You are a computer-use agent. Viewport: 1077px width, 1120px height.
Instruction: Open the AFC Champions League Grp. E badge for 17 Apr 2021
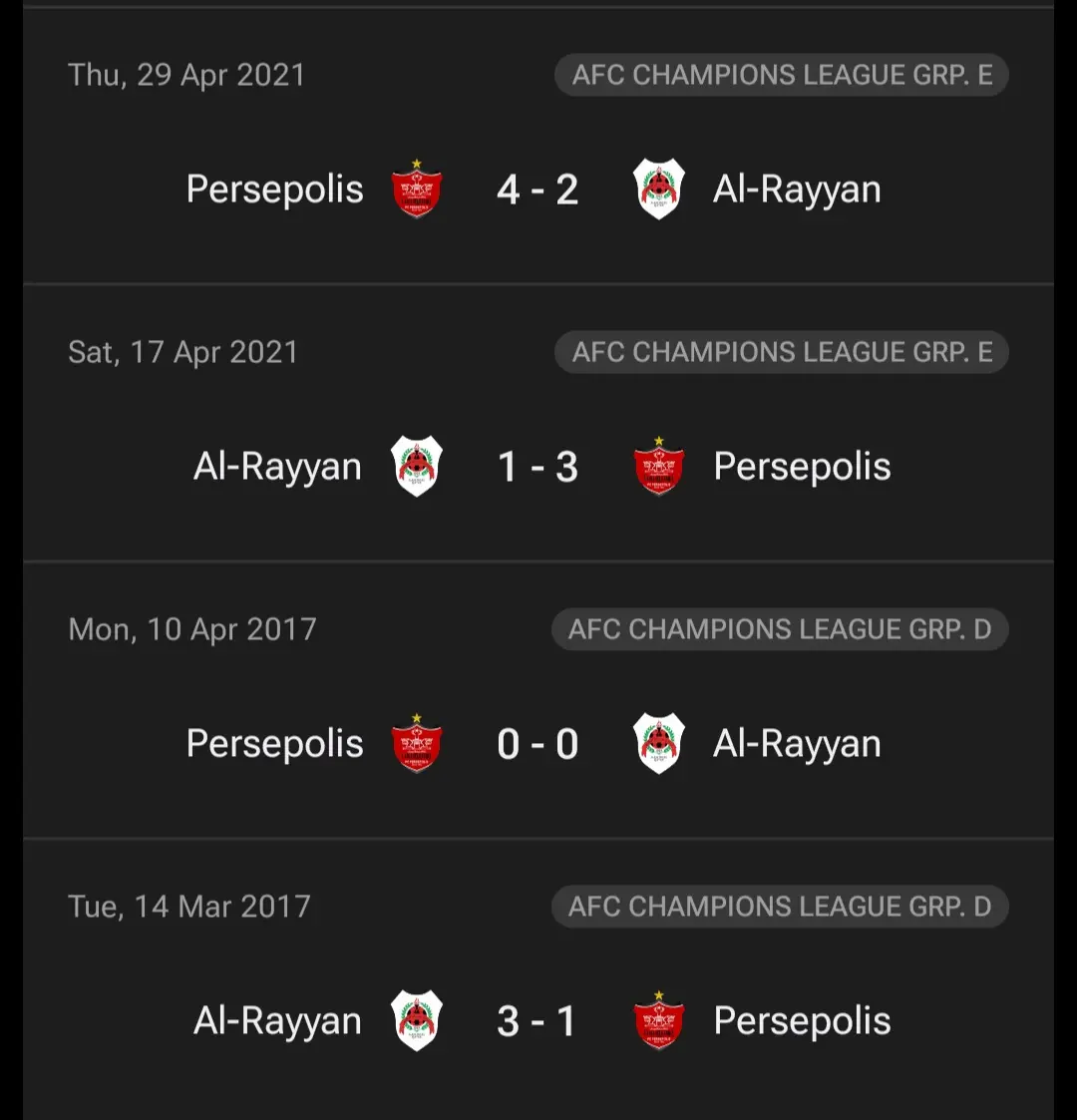point(782,352)
